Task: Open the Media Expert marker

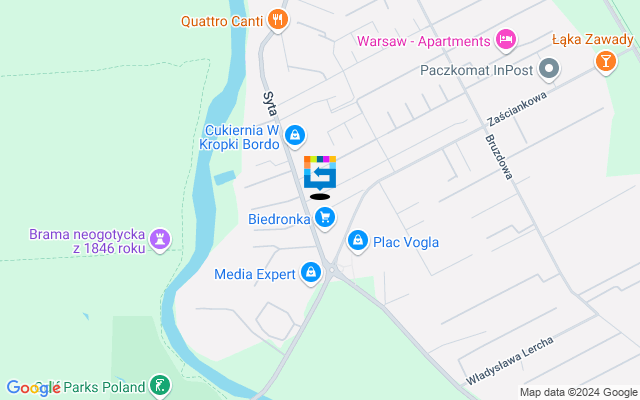Action: click(311, 272)
